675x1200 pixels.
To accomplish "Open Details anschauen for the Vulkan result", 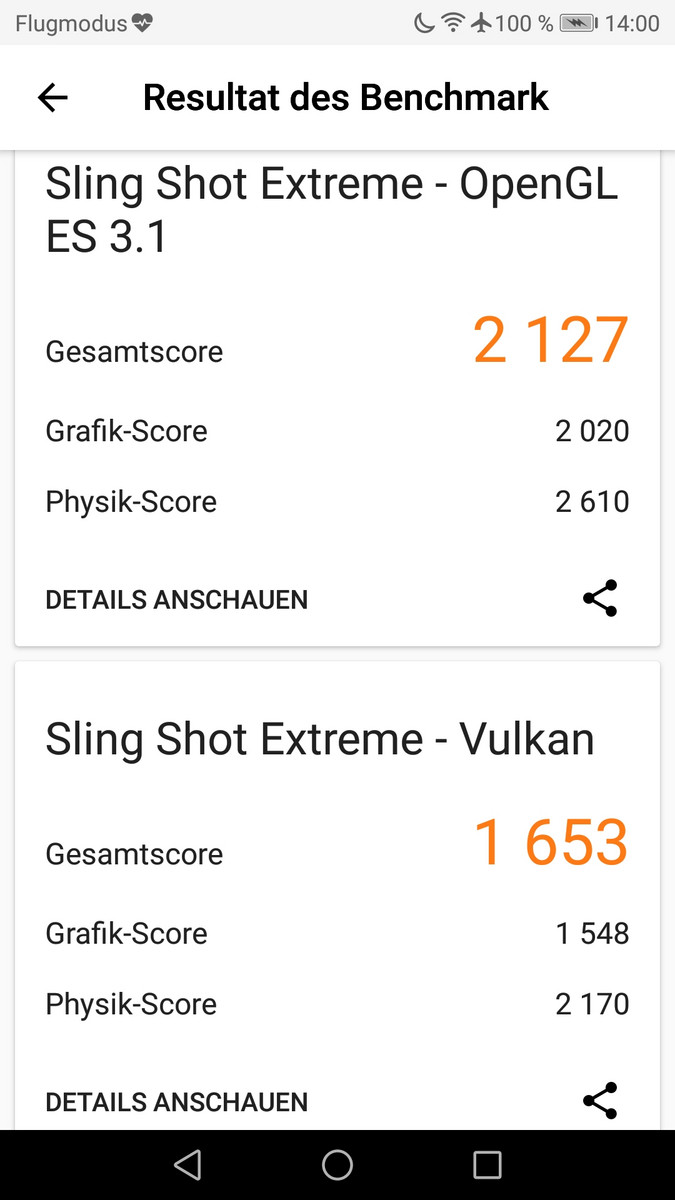I will (177, 1102).
